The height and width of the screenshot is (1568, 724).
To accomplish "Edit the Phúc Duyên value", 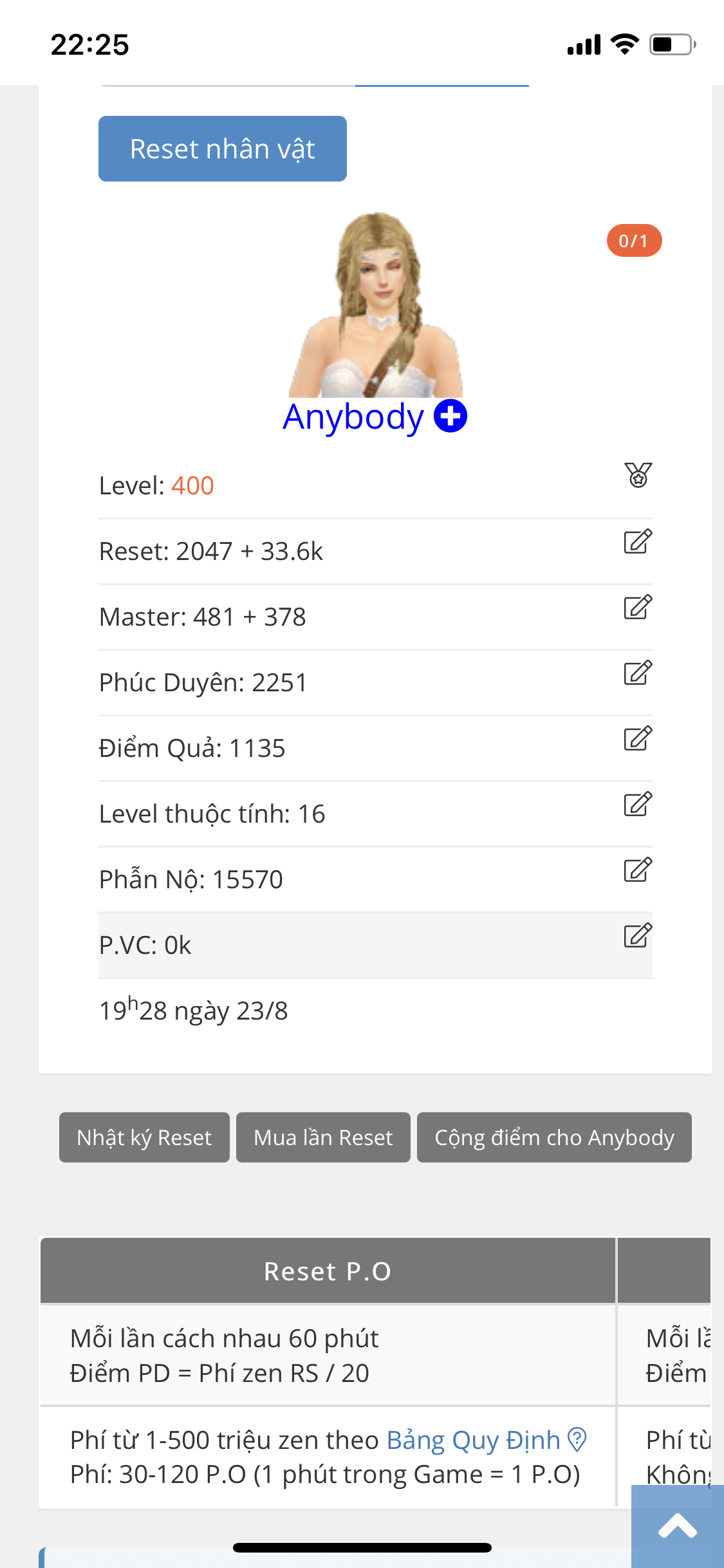I will coord(638,673).
